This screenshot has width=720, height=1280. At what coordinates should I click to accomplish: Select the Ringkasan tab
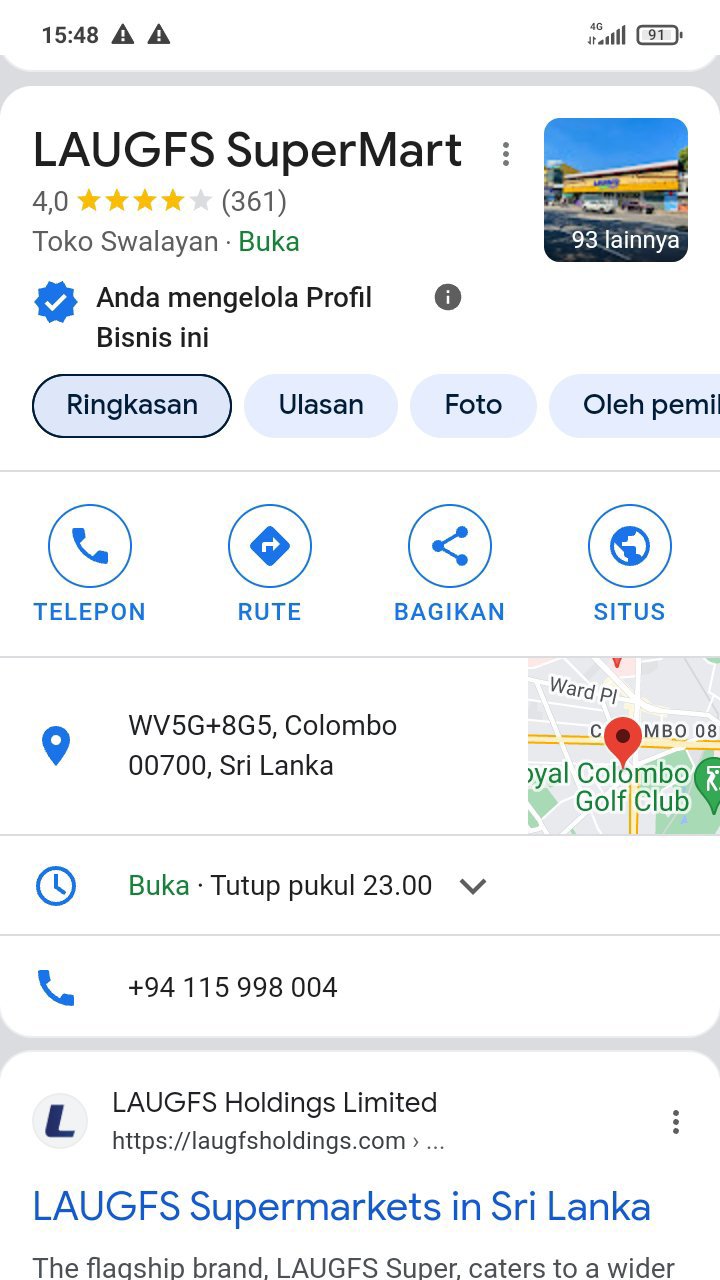(132, 405)
